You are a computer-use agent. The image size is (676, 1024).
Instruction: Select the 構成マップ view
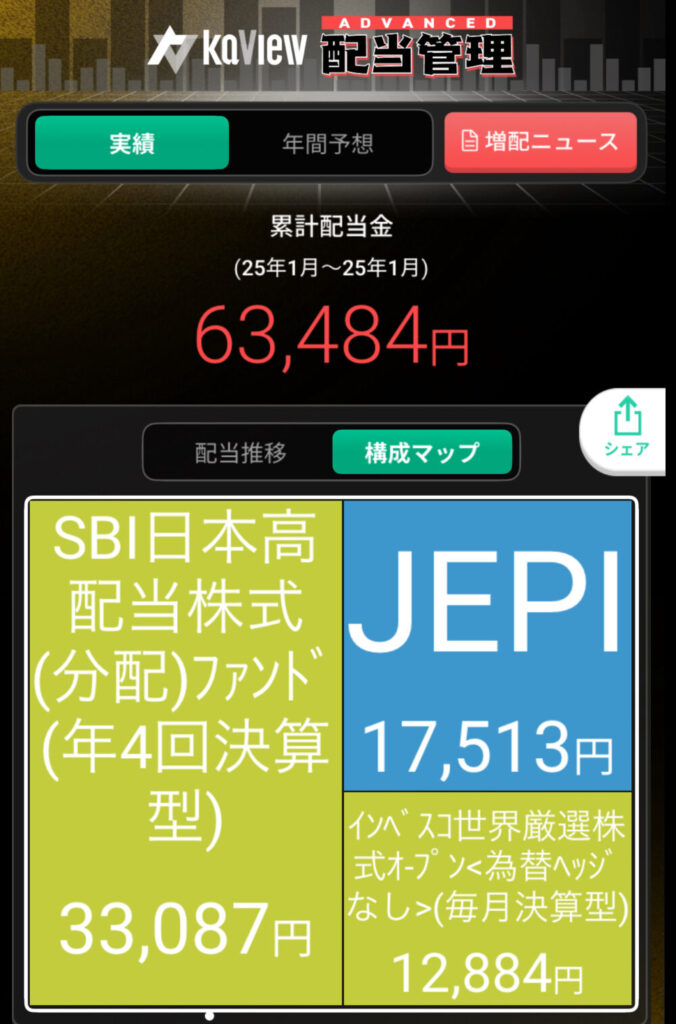[x=421, y=453]
